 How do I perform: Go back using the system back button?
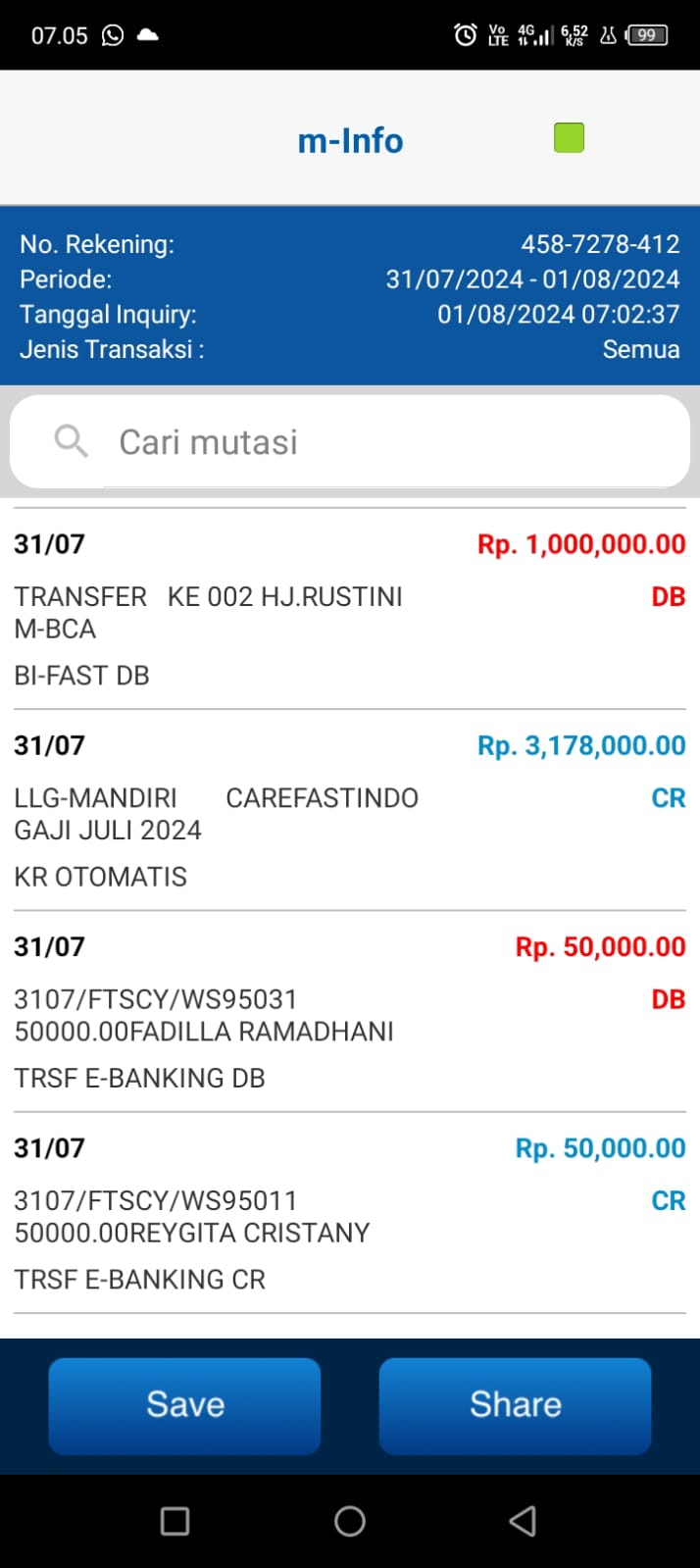point(524,1521)
